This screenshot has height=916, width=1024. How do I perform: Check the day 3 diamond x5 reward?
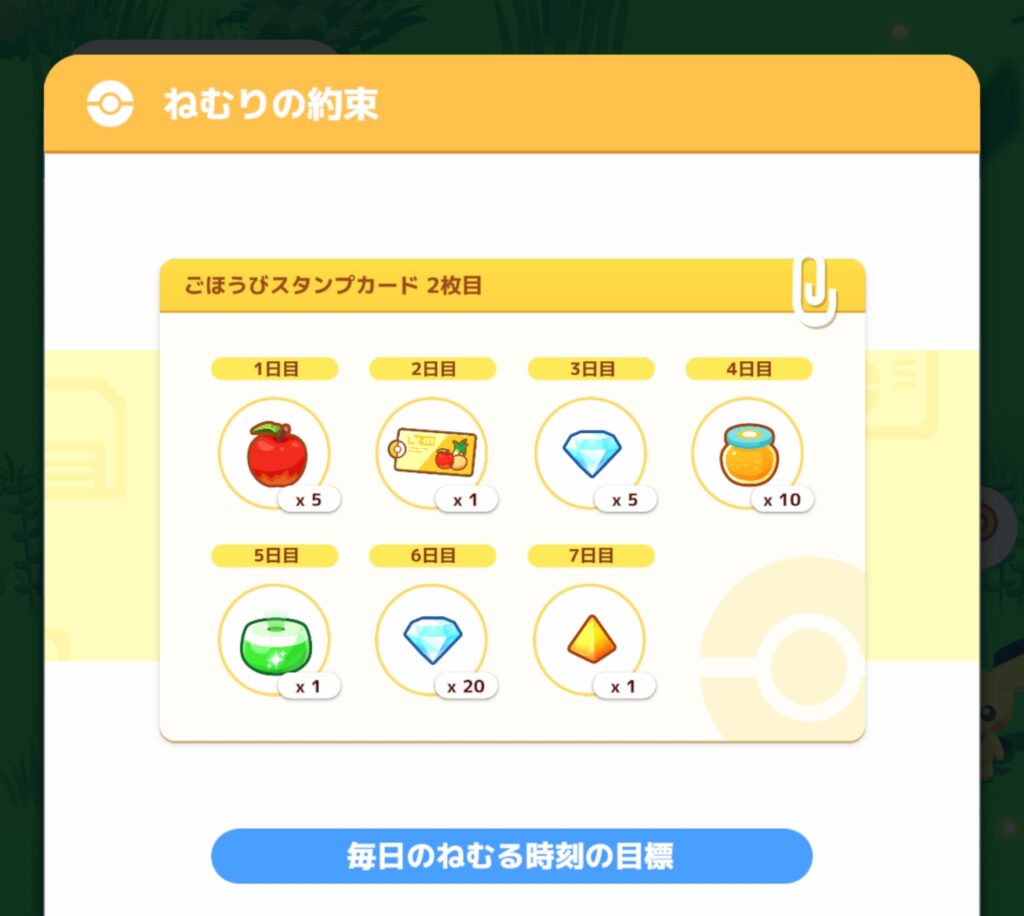pos(590,454)
